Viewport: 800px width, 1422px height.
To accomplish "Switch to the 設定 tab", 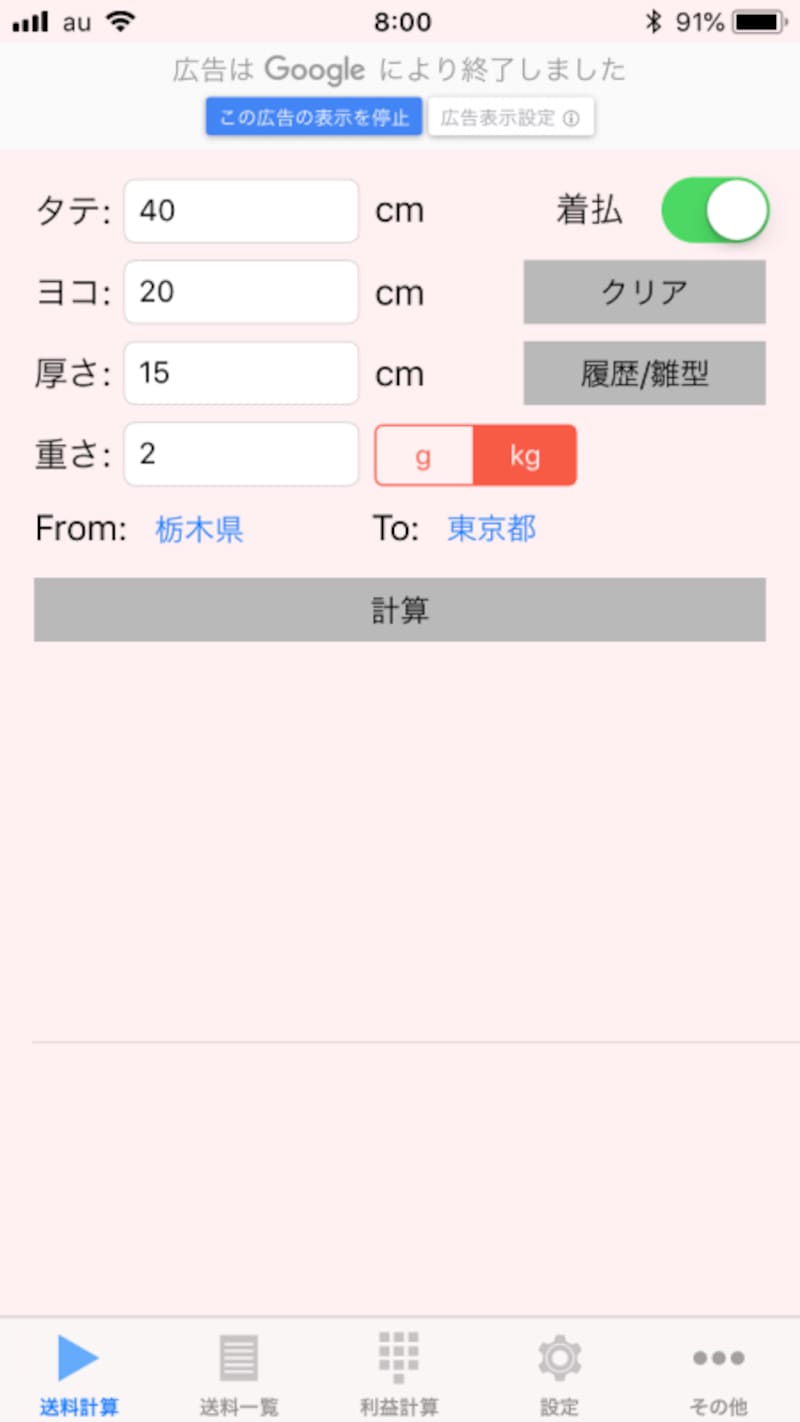I will point(559,1375).
